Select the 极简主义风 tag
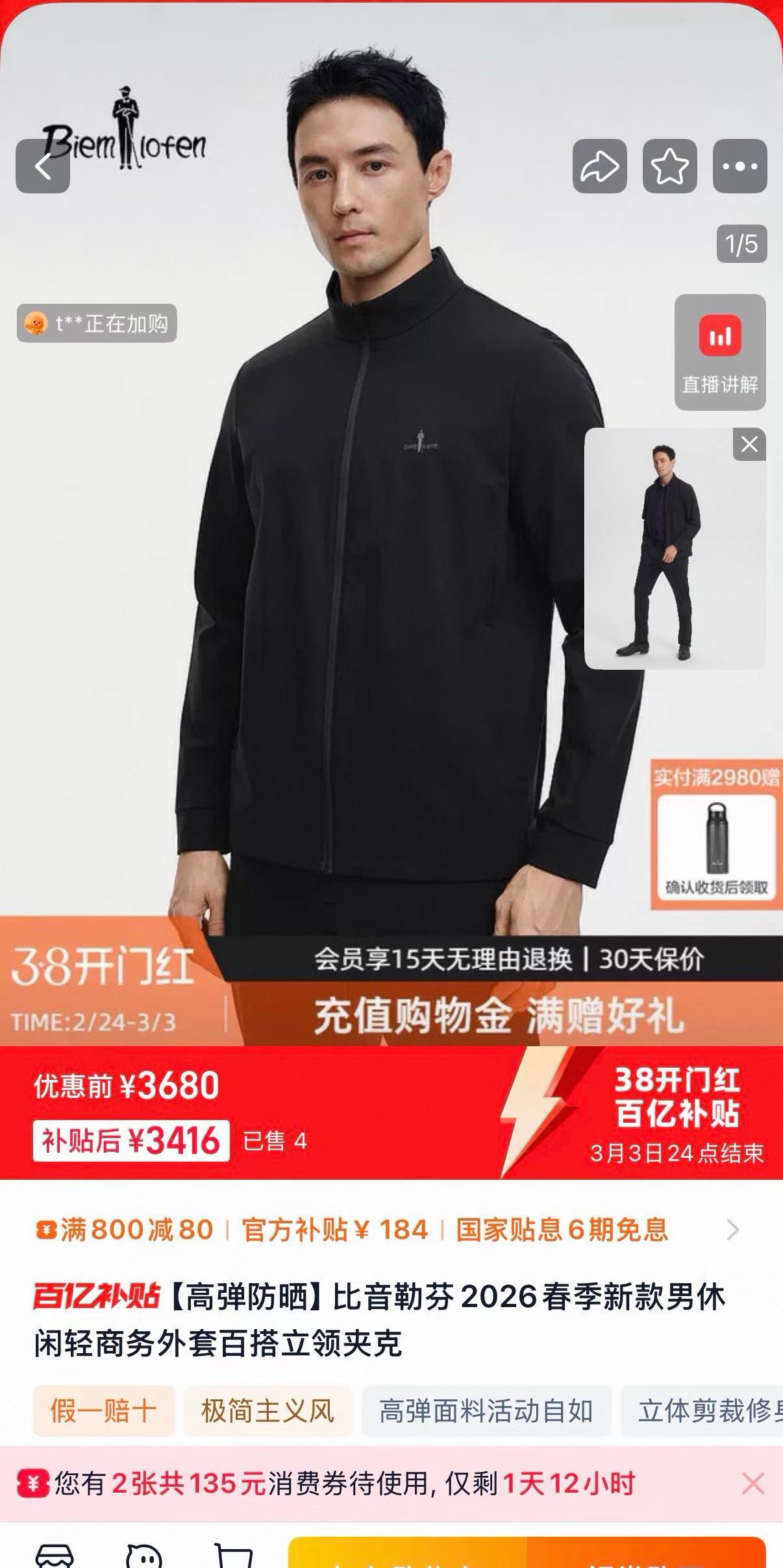Screen dimensions: 783x1568 click(x=267, y=1411)
